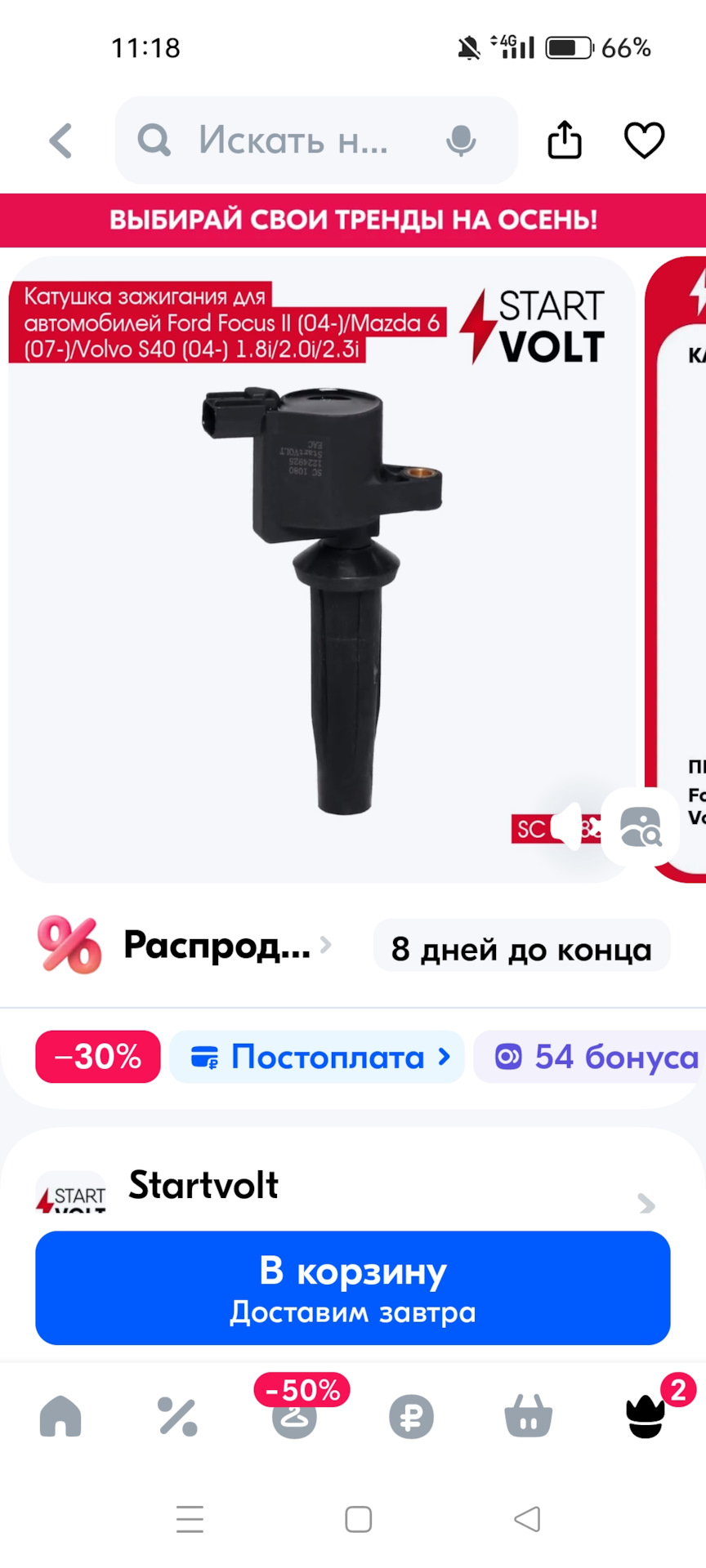The width and height of the screenshot is (706, 1568).
Task: Open the autumn trends banner
Action: pyautogui.click(x=353, y=220)
